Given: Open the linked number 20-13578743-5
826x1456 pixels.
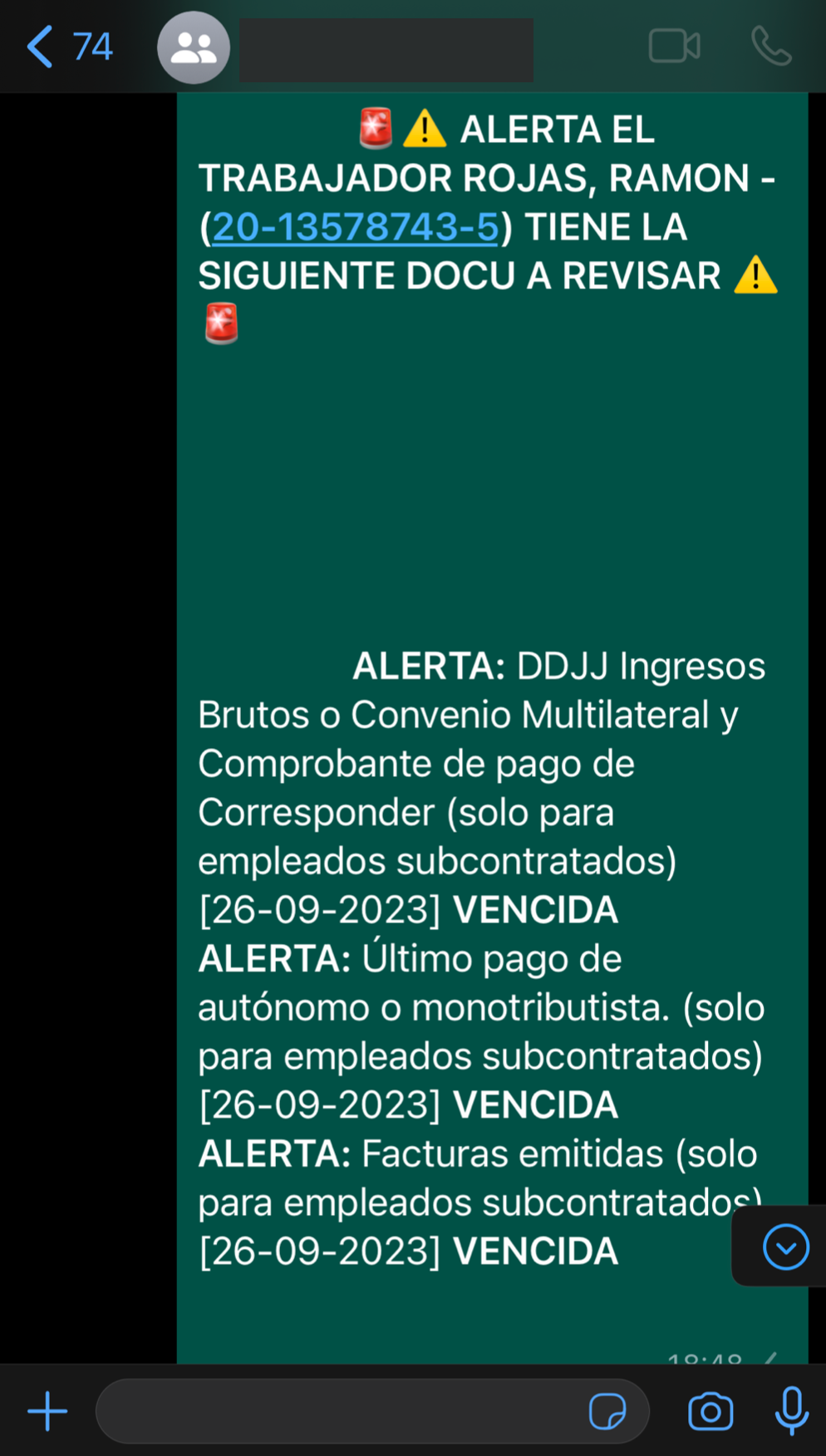Looking at the screenshot, I should 356,227.
